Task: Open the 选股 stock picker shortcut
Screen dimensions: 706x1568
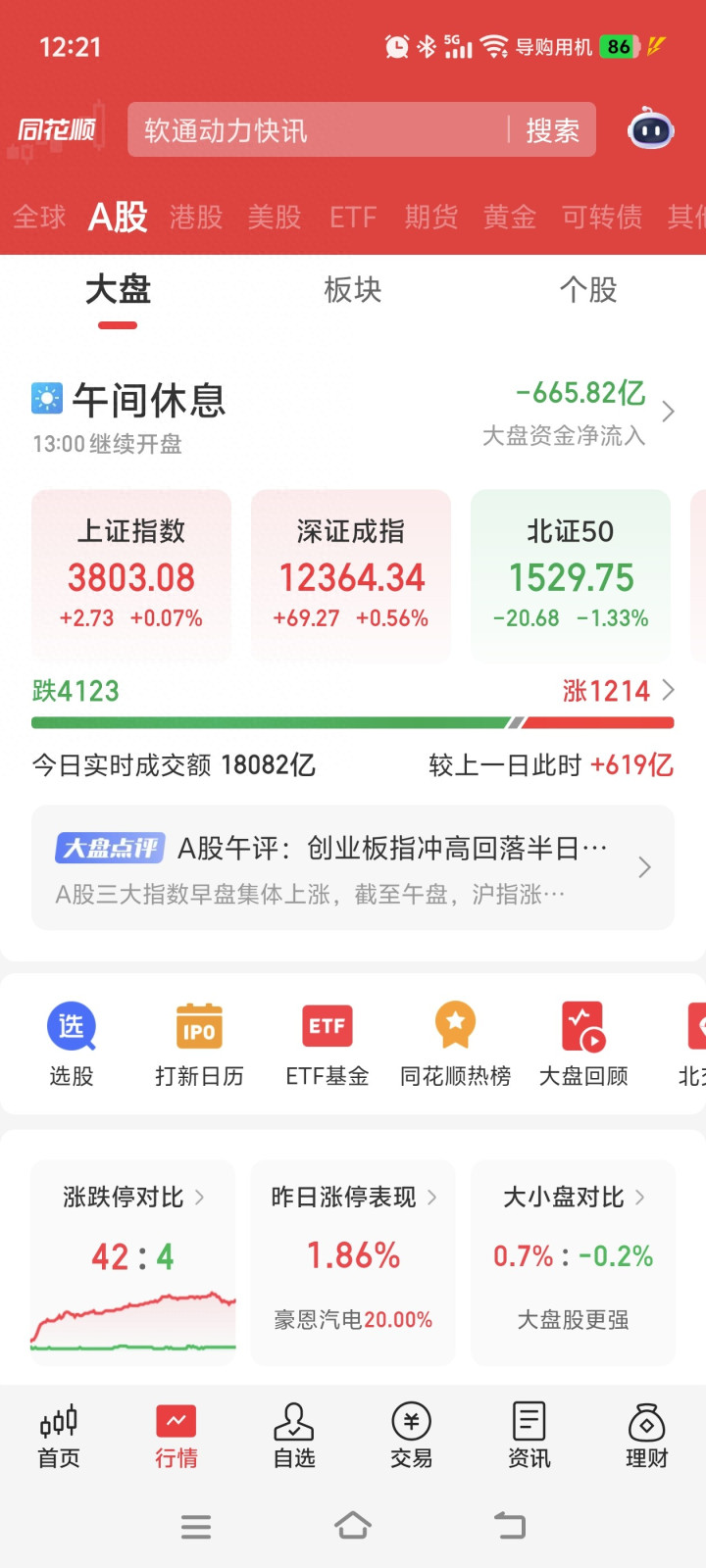Action: click(x=72, y=1045)
